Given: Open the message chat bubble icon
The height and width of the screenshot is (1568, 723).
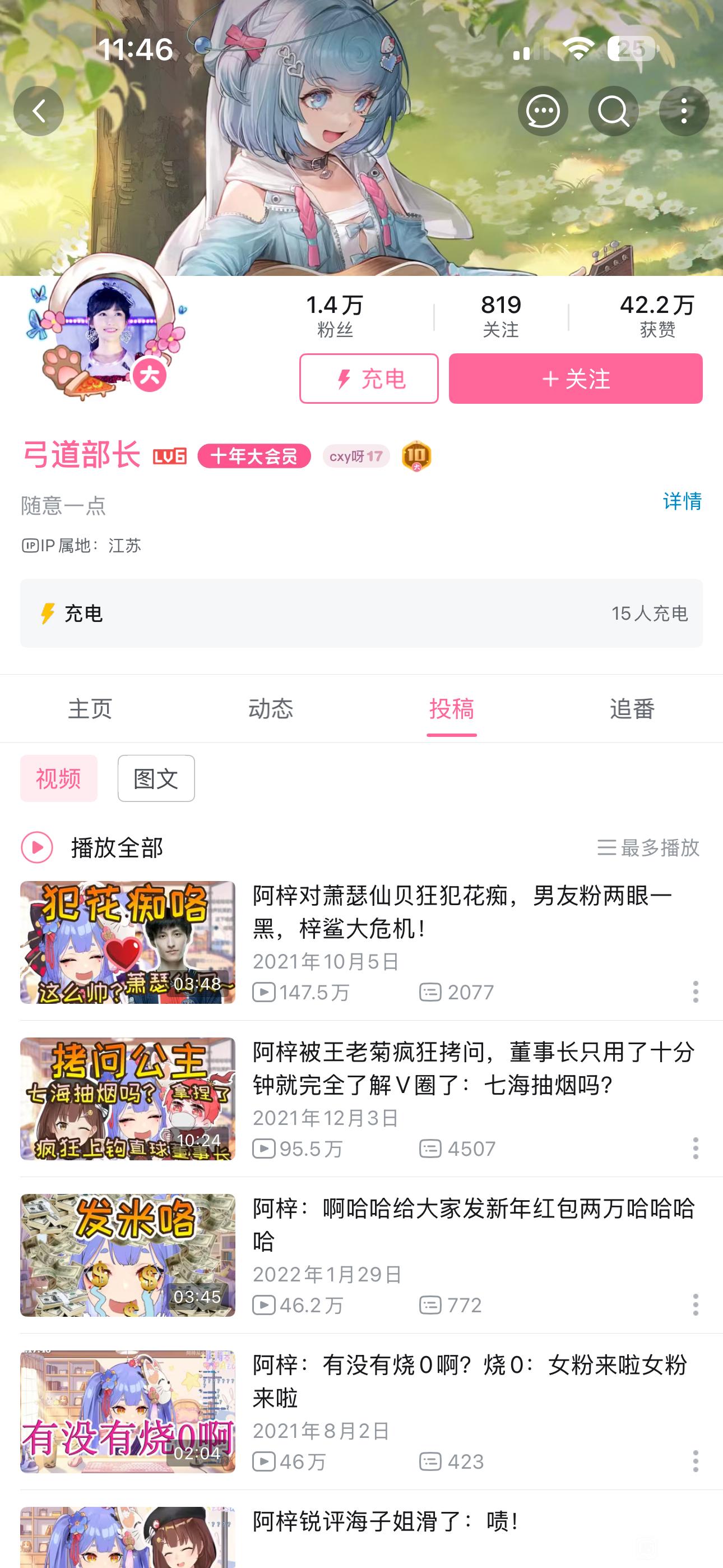Looking at the screenshot, I should click(x=543, y=112).
